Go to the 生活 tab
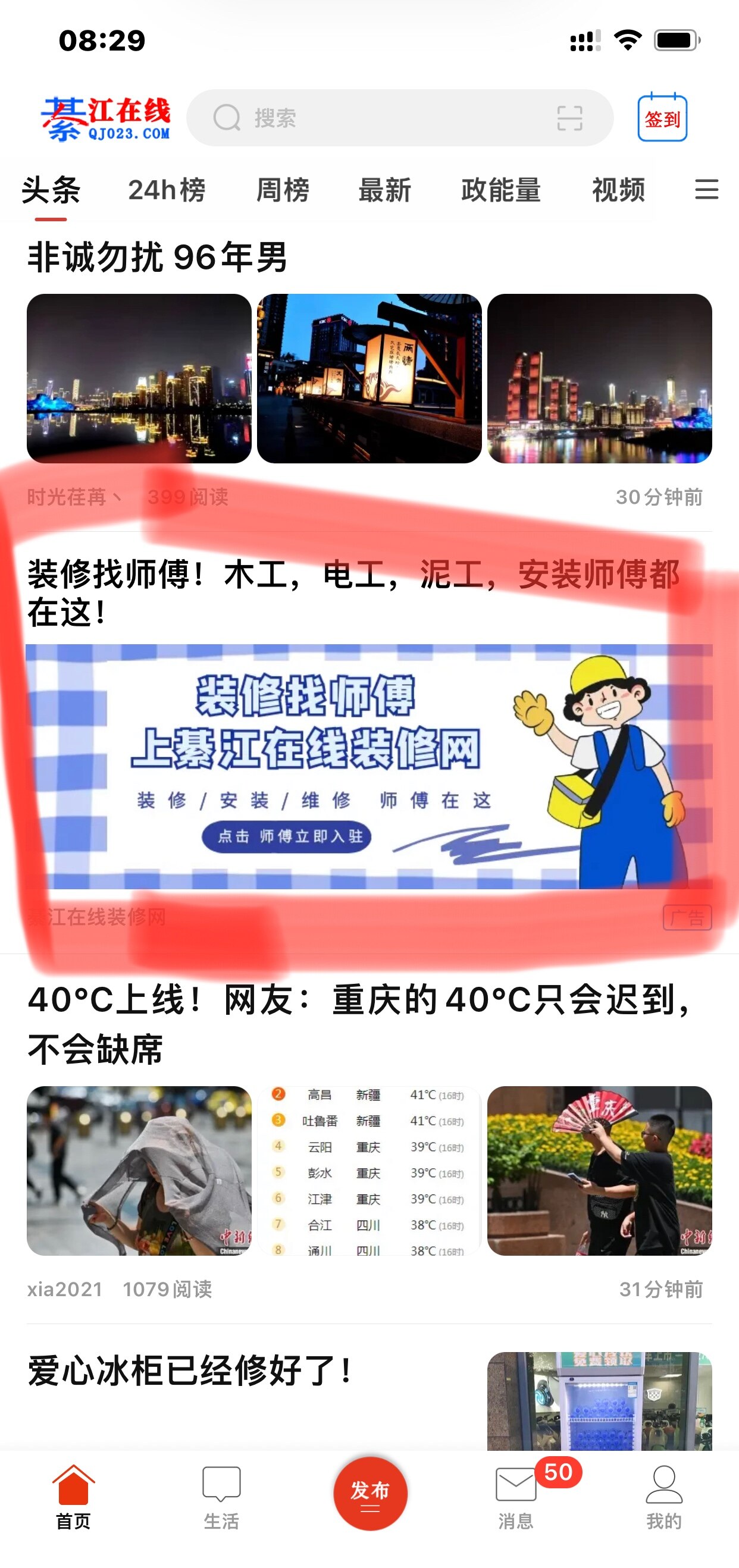Screen dimensions: 739x1568 (x=221, y=1498)
